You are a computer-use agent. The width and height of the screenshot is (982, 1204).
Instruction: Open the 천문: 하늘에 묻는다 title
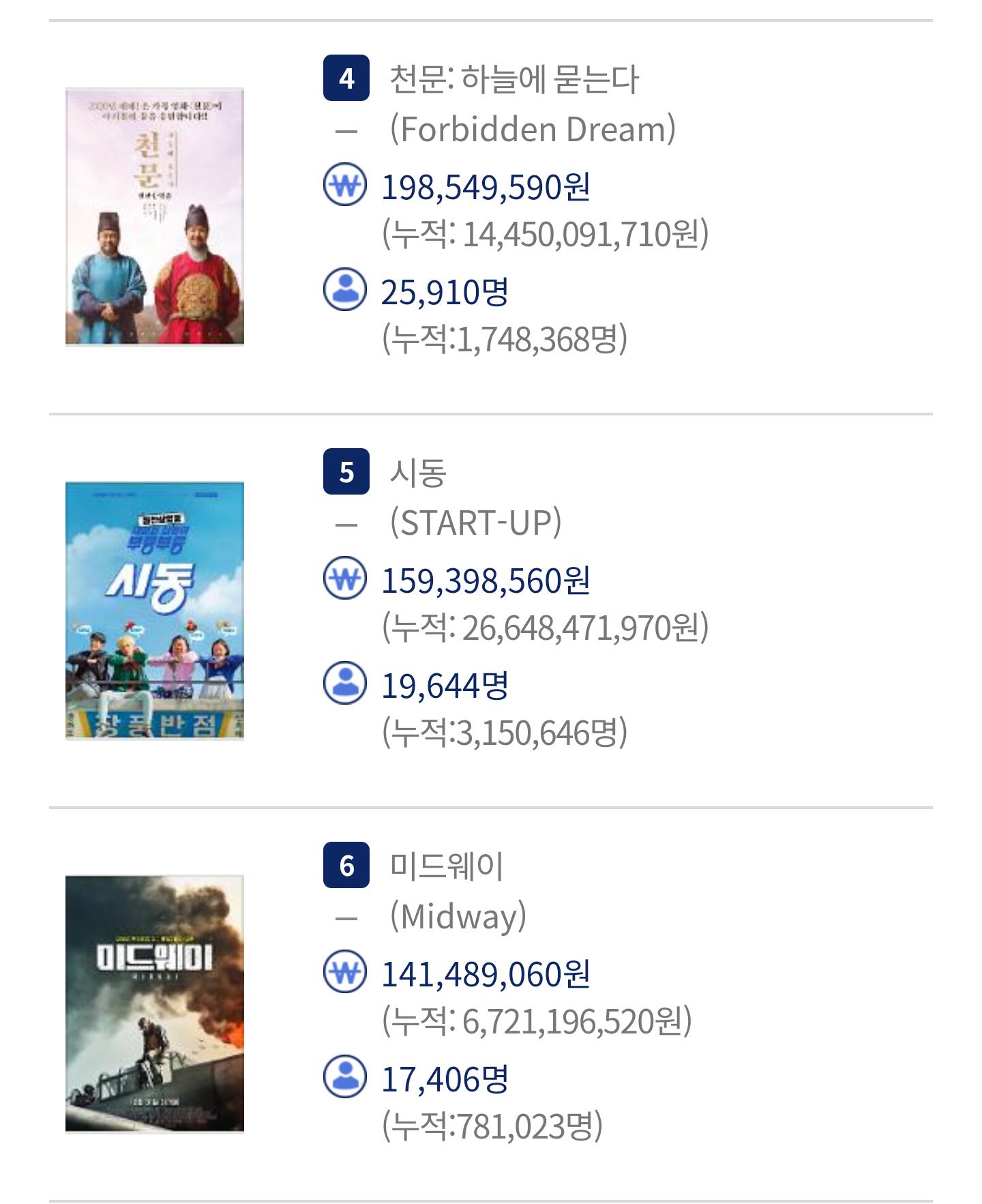click(x=514, y=79)
